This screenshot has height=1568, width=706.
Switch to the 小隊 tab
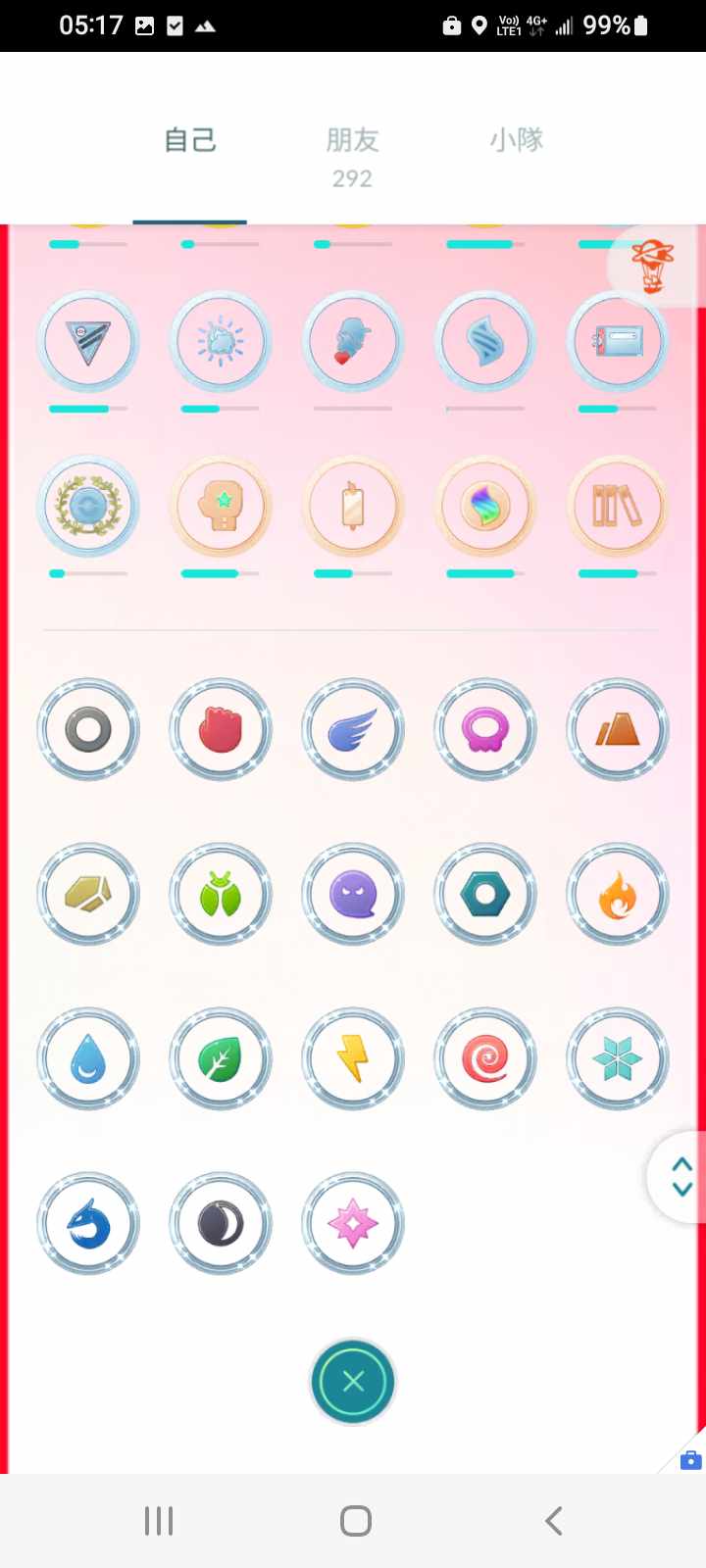coord(517,140)
